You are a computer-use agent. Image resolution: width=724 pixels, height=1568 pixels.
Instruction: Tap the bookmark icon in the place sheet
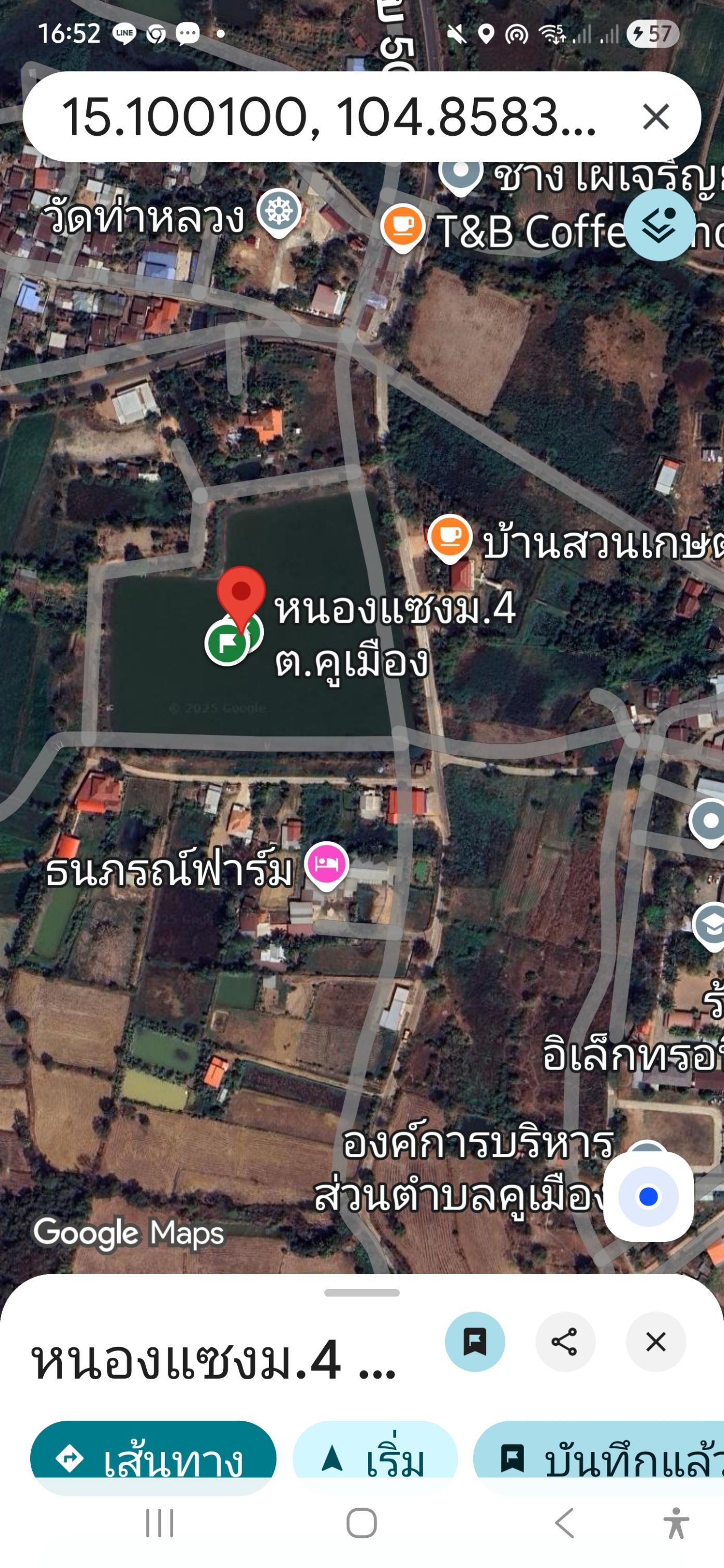pos(475,1341)
